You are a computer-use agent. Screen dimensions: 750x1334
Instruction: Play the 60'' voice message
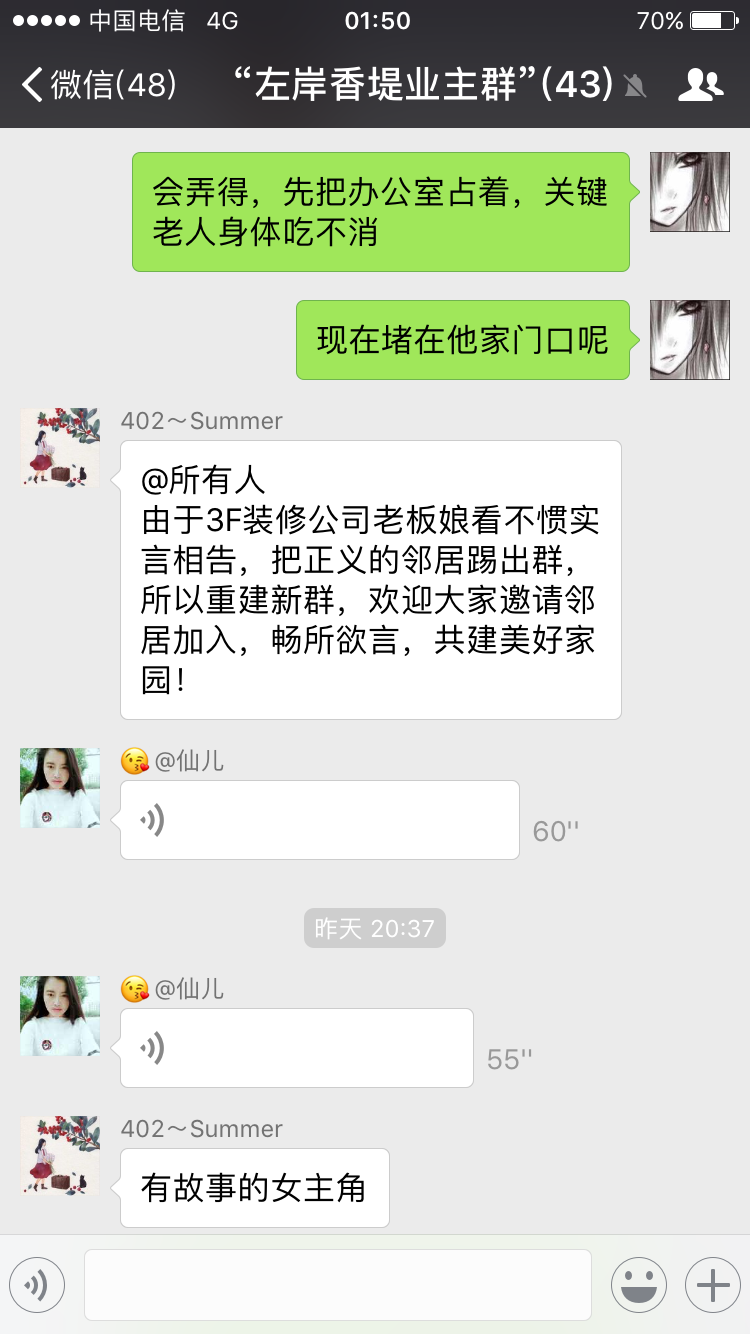320,820
